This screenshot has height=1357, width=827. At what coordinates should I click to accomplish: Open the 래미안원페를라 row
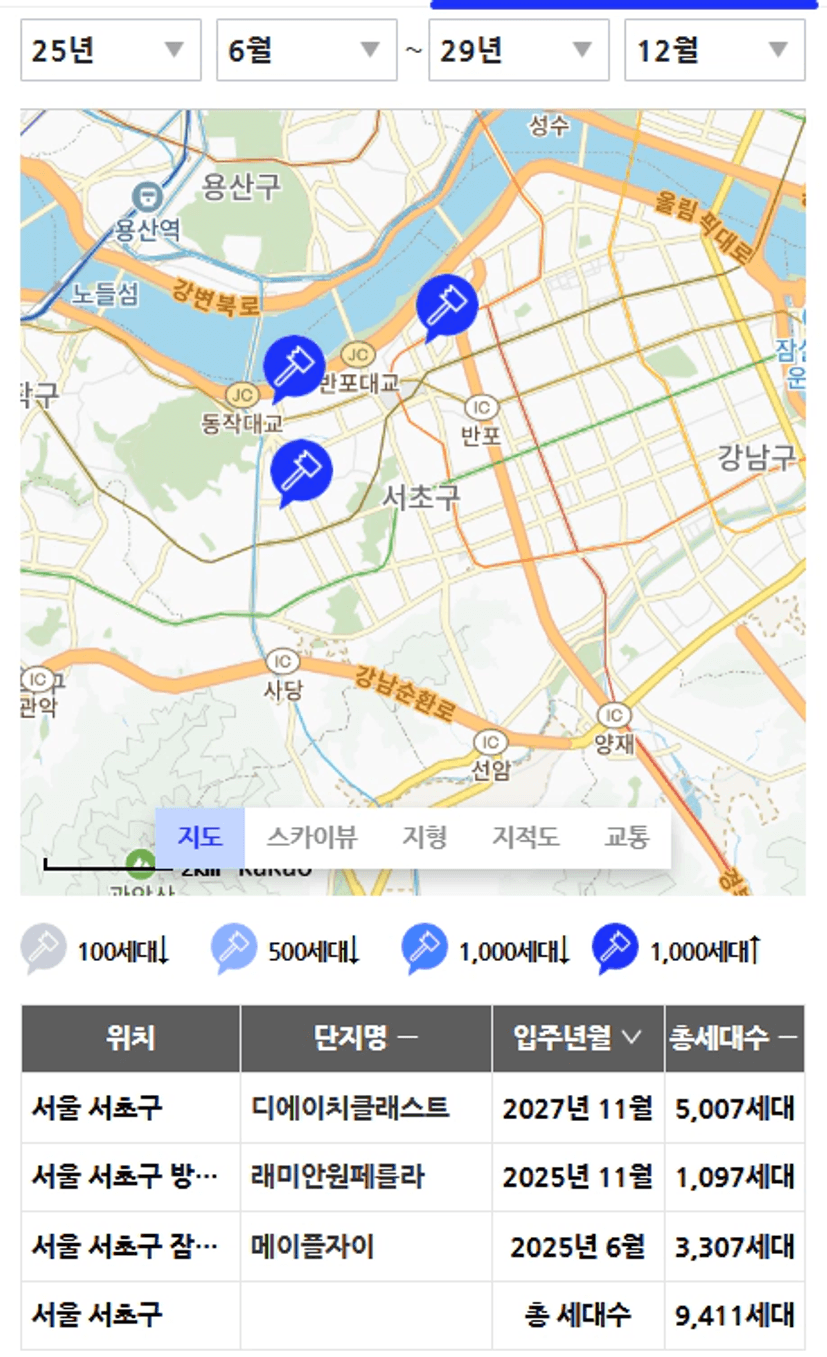coord(413,1177)
